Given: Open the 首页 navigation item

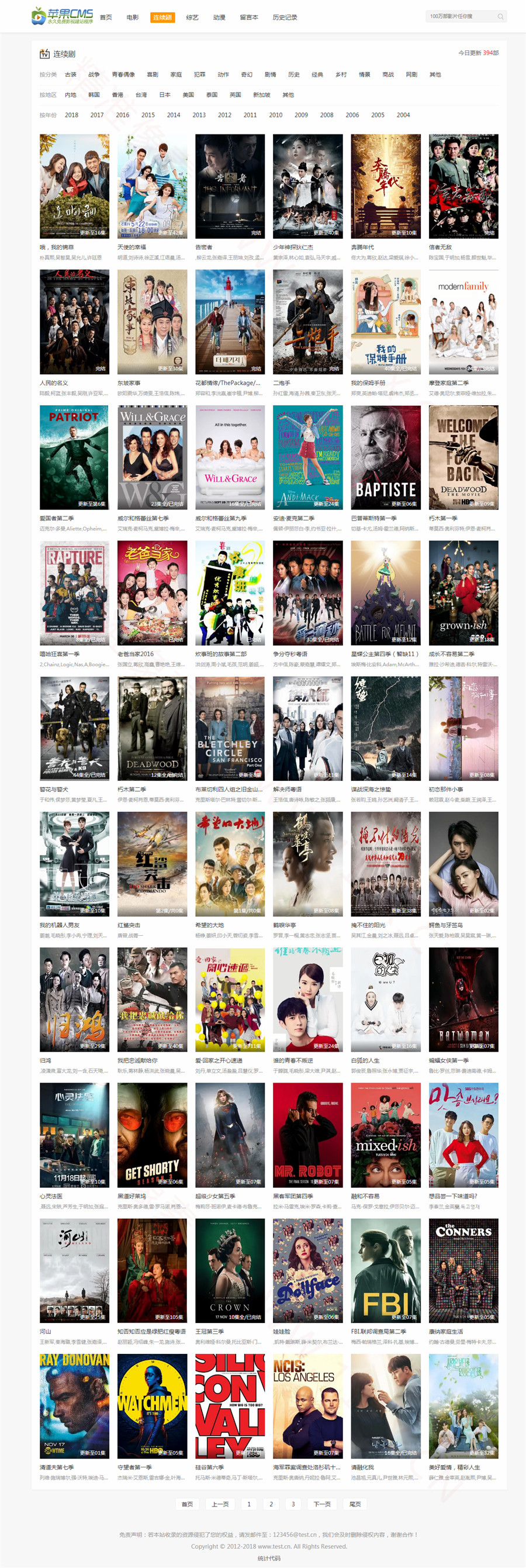Looking at the screenshot, I should (x=106, y=17).
